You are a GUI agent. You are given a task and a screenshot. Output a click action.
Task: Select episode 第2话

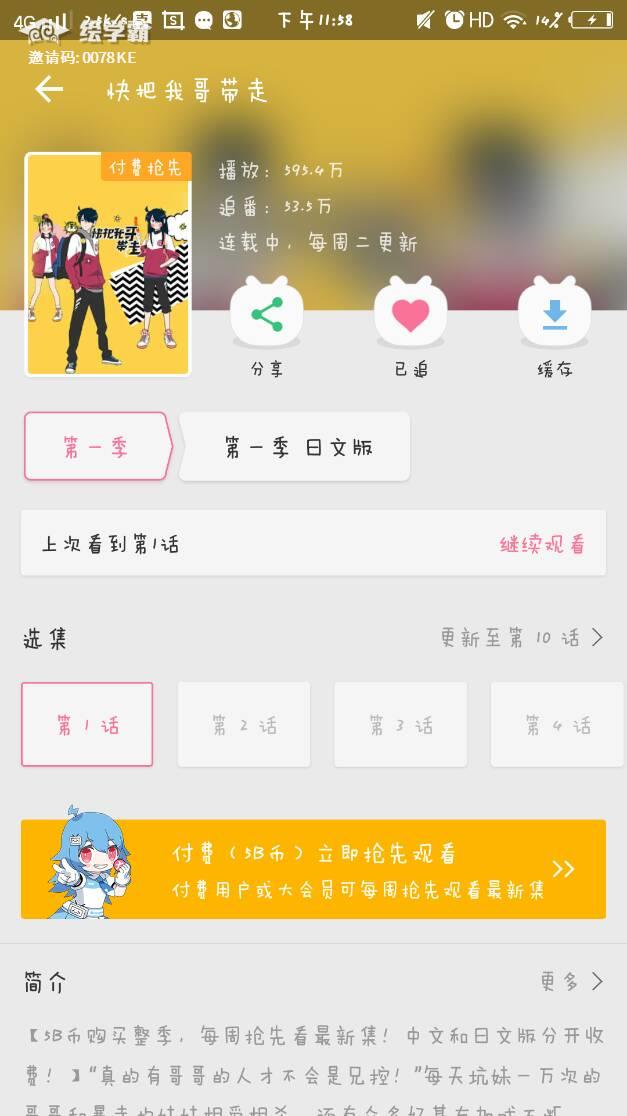244,725
